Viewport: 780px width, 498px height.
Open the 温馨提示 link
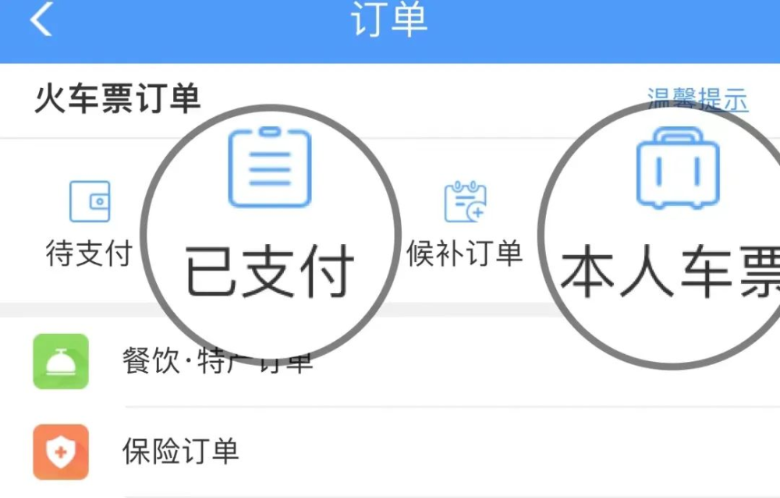pyautogui.click(x=697, y=99)
